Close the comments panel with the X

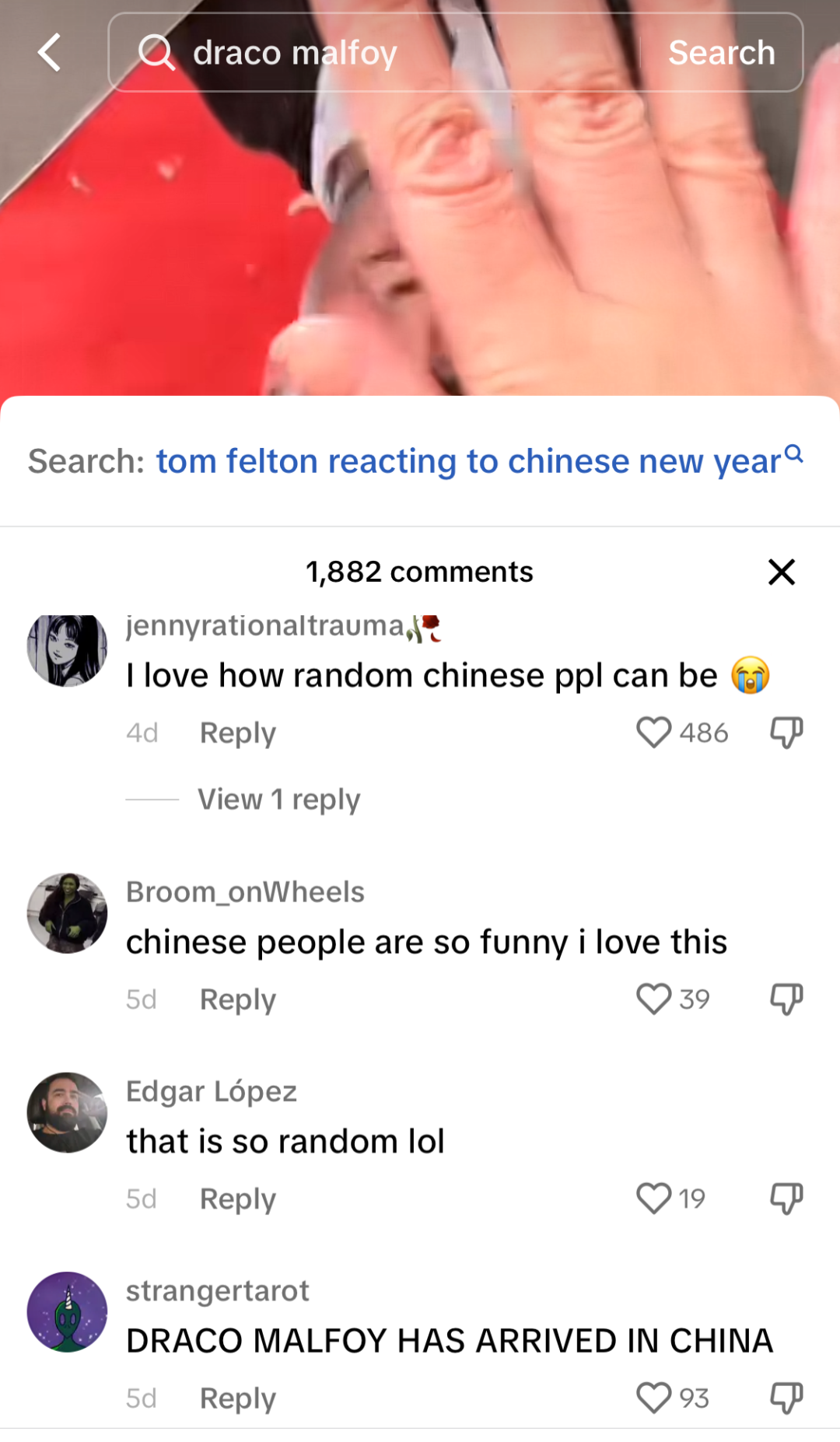(x=781, y=572)
